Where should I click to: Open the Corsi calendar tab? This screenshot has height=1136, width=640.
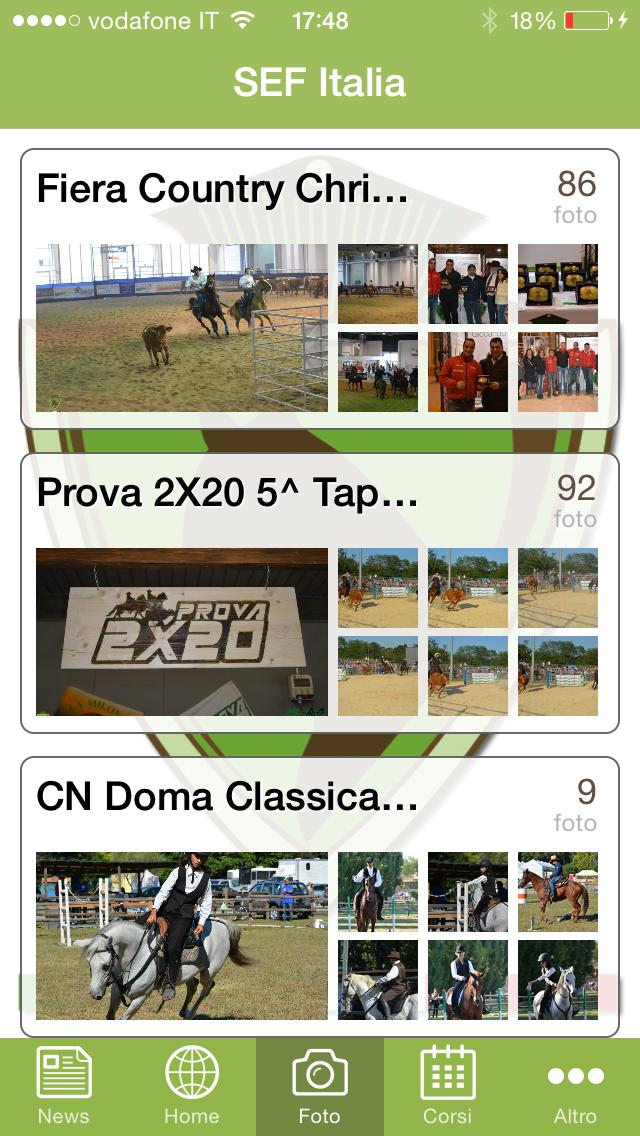[x=447, y=1086]
